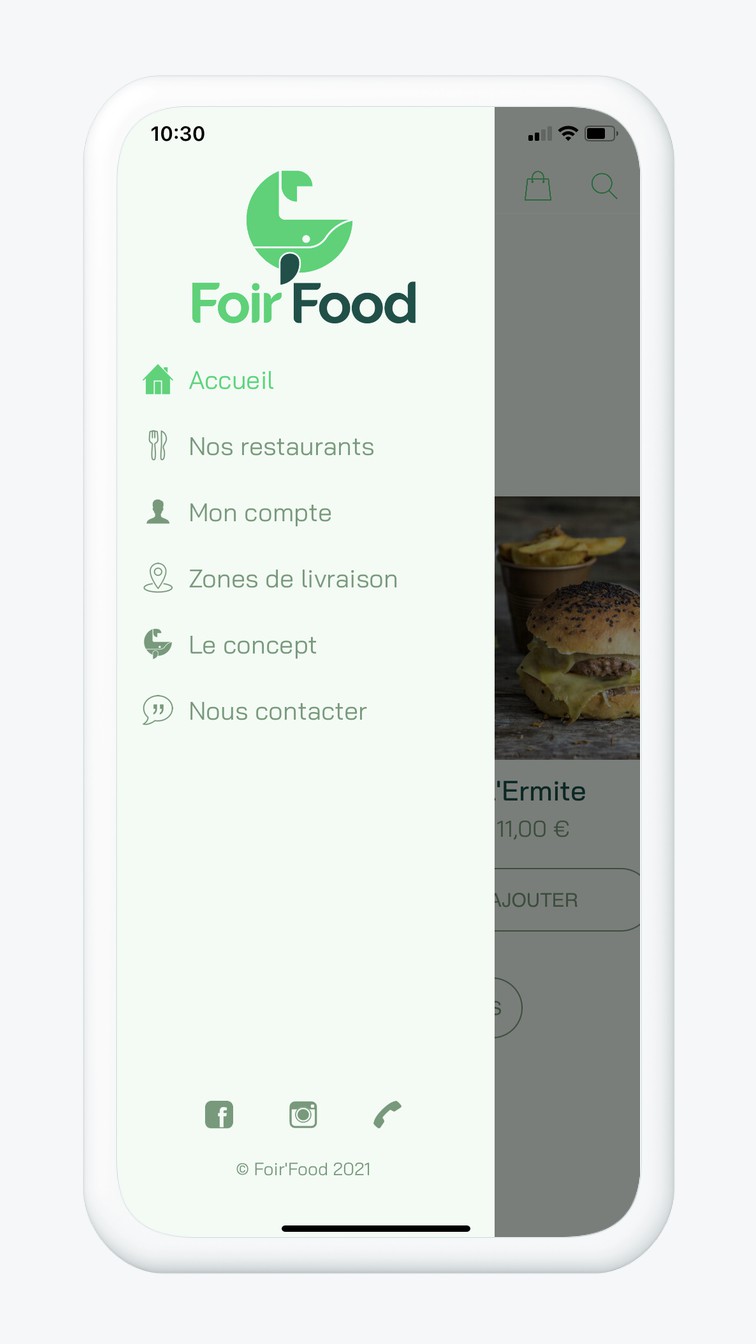Image resolution: width=756 pixels, height=1344 pixels.
Task: Select the cutlery icon next to Nos restaurants
Action: pos(157,446)
